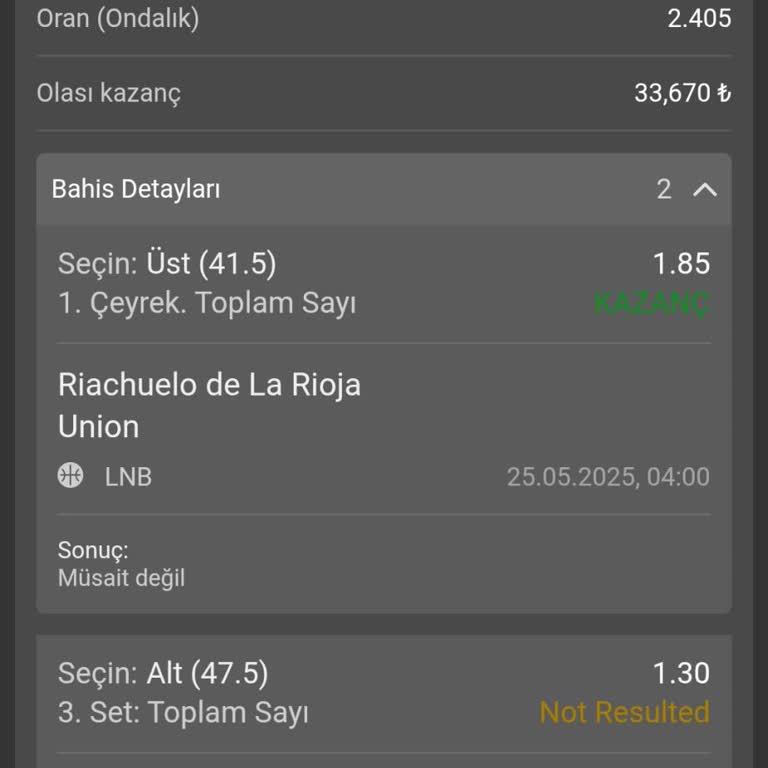
Task: Open the Riachuelo de La Rioja vs Union bet
Action: pyautogui.click(x=210, y=405)
